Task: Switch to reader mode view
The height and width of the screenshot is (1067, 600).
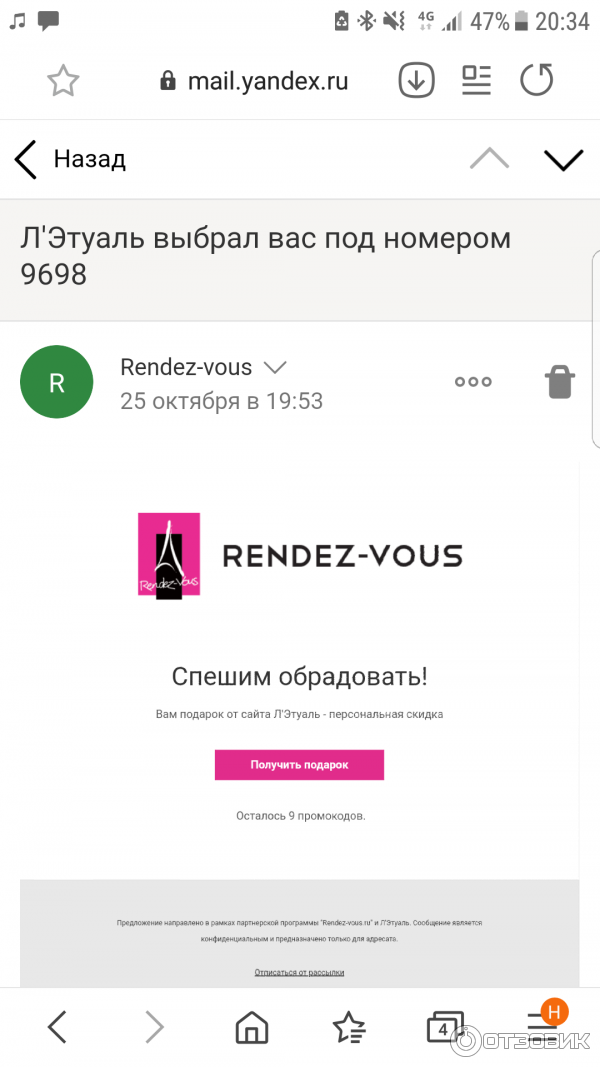Action: (x=476, y=81)
